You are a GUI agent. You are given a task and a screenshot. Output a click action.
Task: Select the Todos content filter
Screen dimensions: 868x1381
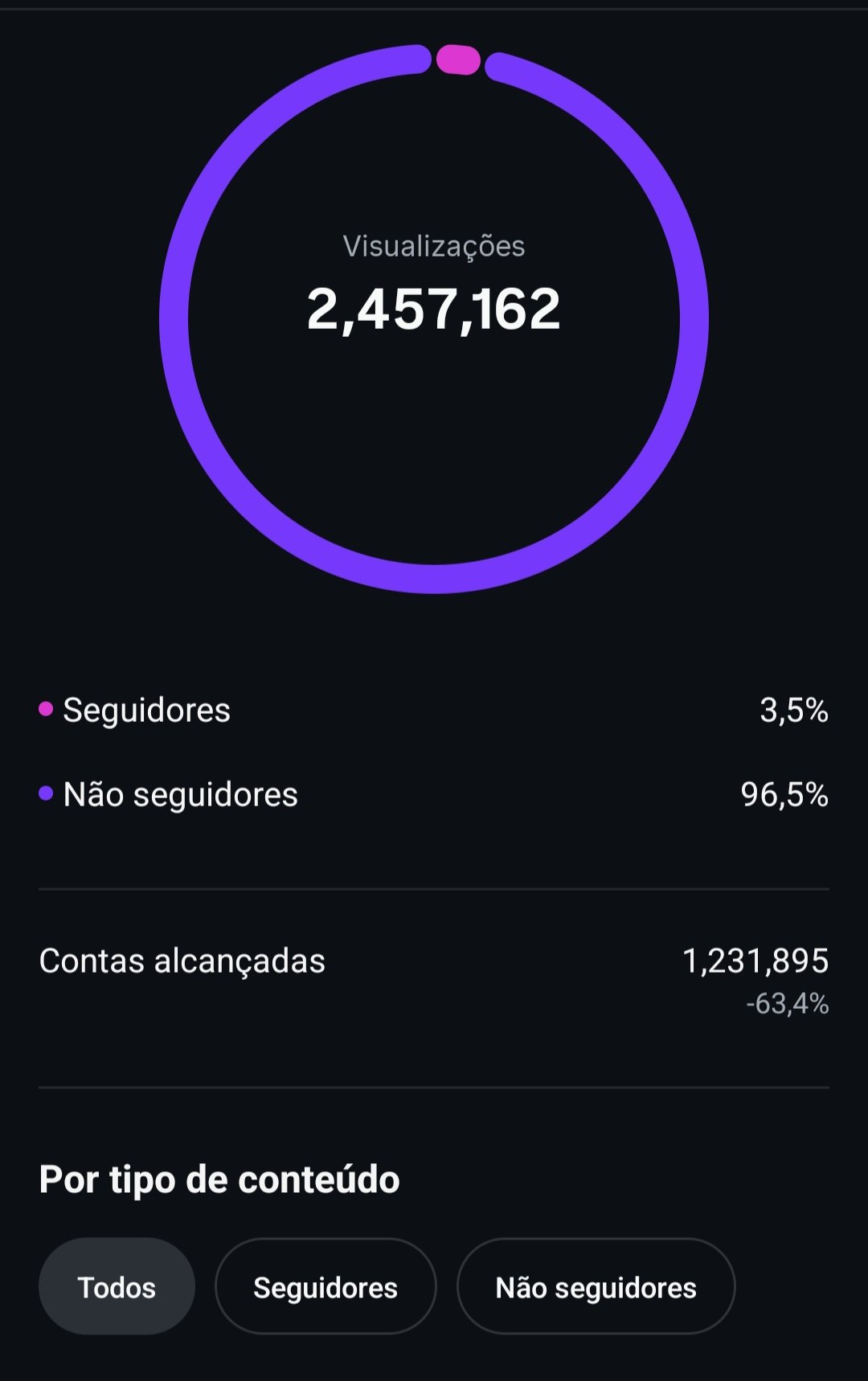pyautogui.click(x=117, y=1287)
